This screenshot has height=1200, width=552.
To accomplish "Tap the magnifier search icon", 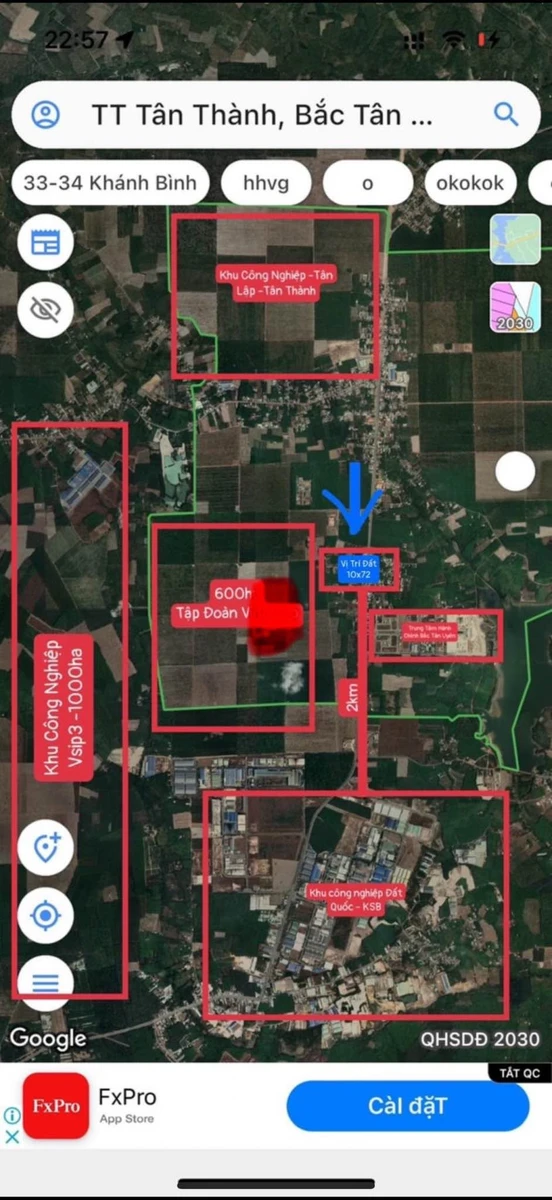I will [x=507, y=114].
